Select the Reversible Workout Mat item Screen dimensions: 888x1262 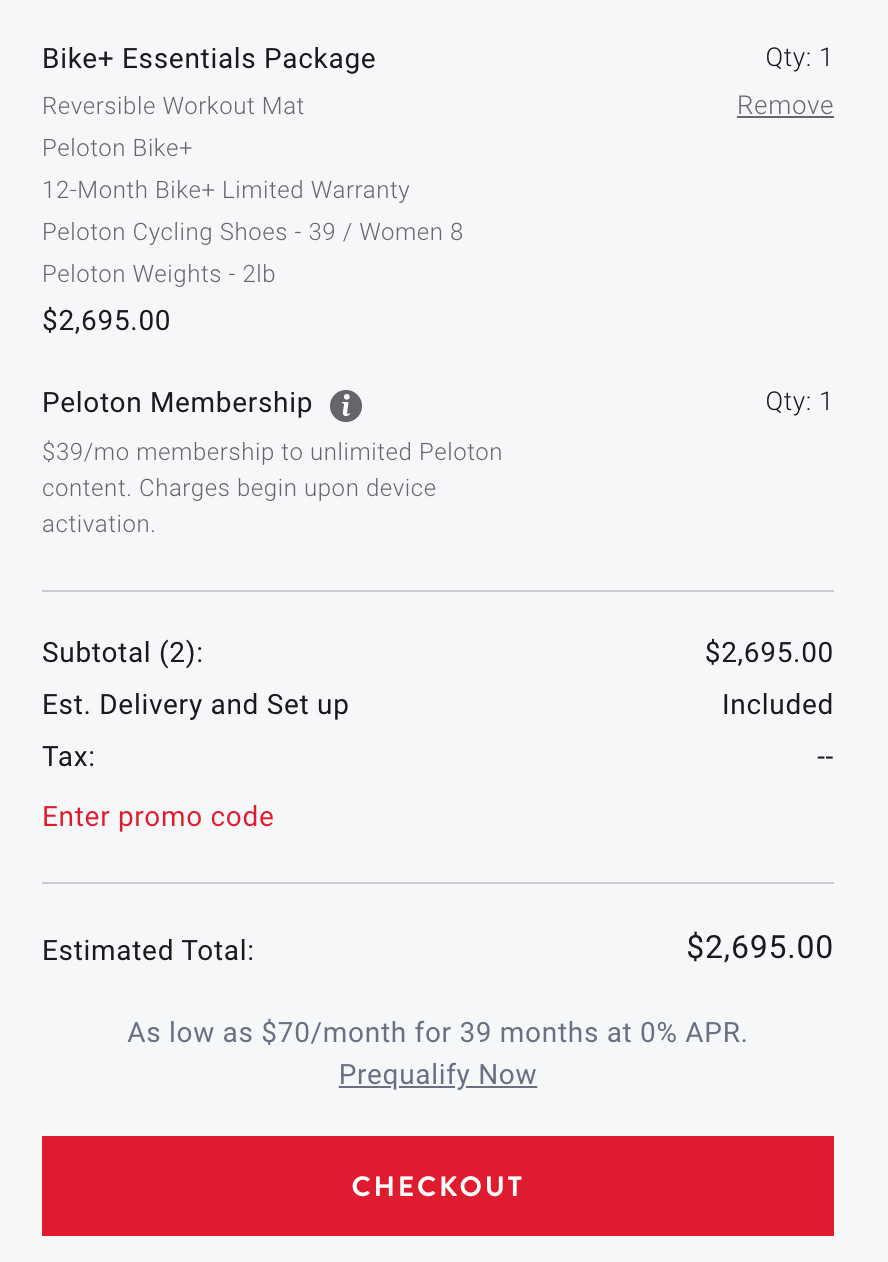[172, 105]
